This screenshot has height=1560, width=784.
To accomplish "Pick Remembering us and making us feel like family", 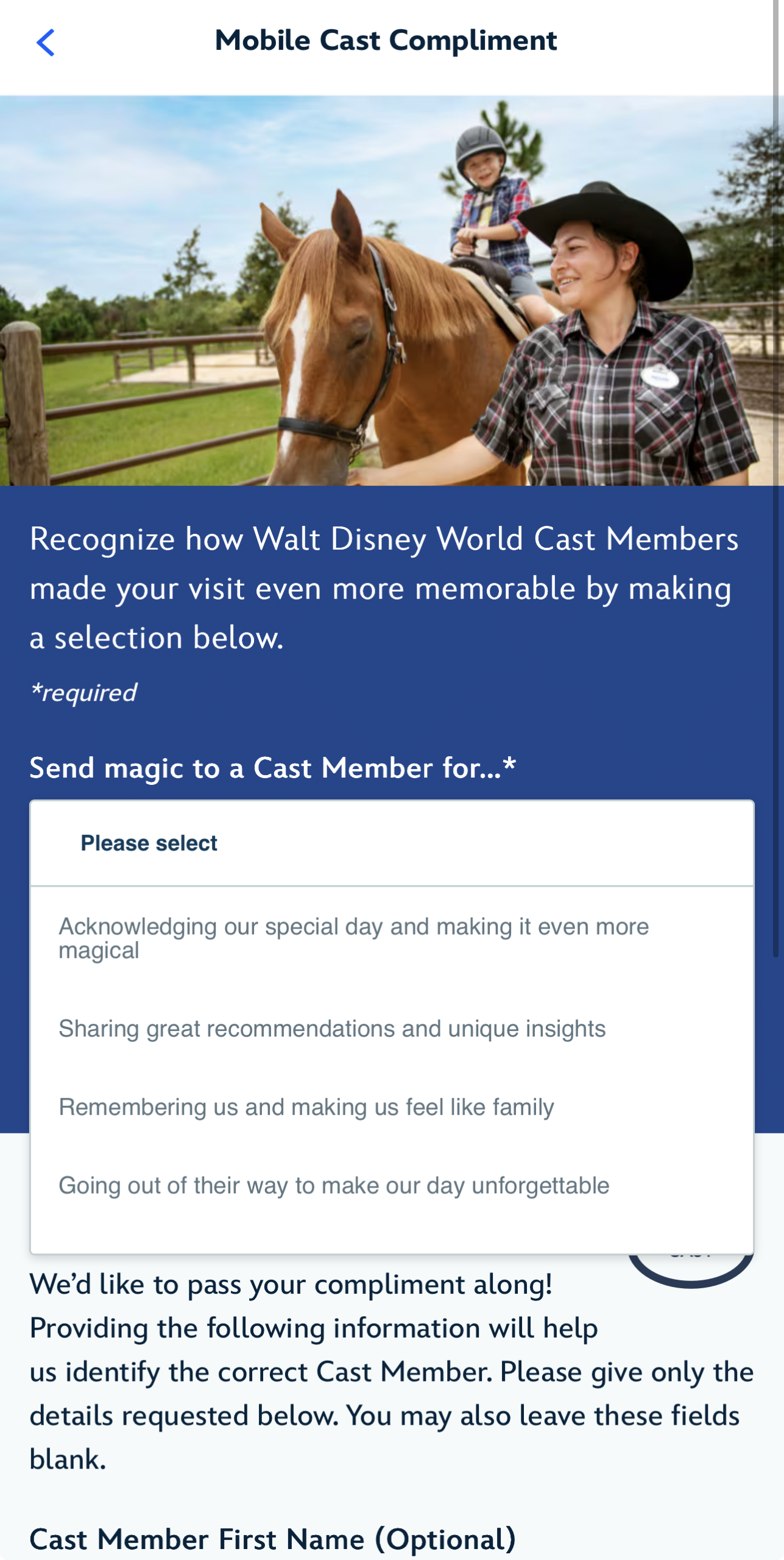I will click(x=306, y=1107).
